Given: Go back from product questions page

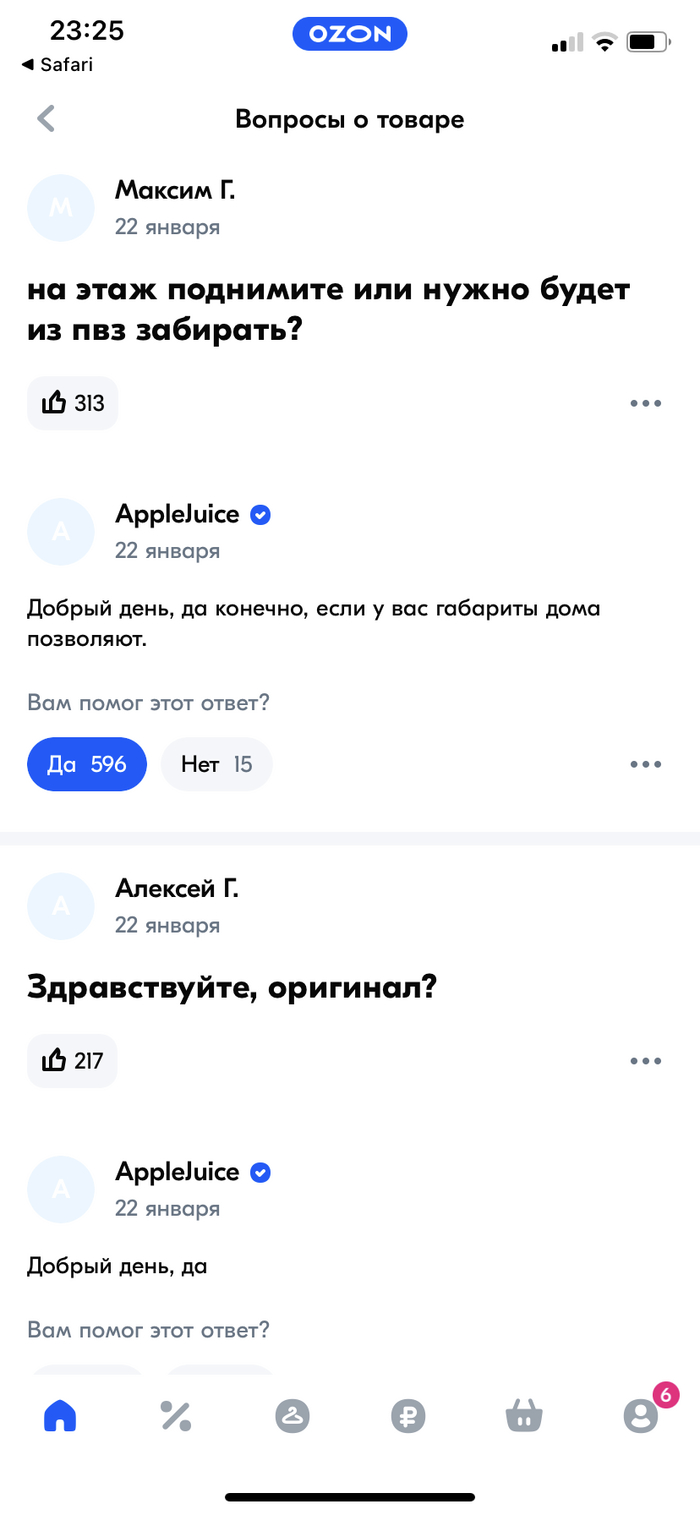Looking at the screenshot, I should tap(46, 119).
